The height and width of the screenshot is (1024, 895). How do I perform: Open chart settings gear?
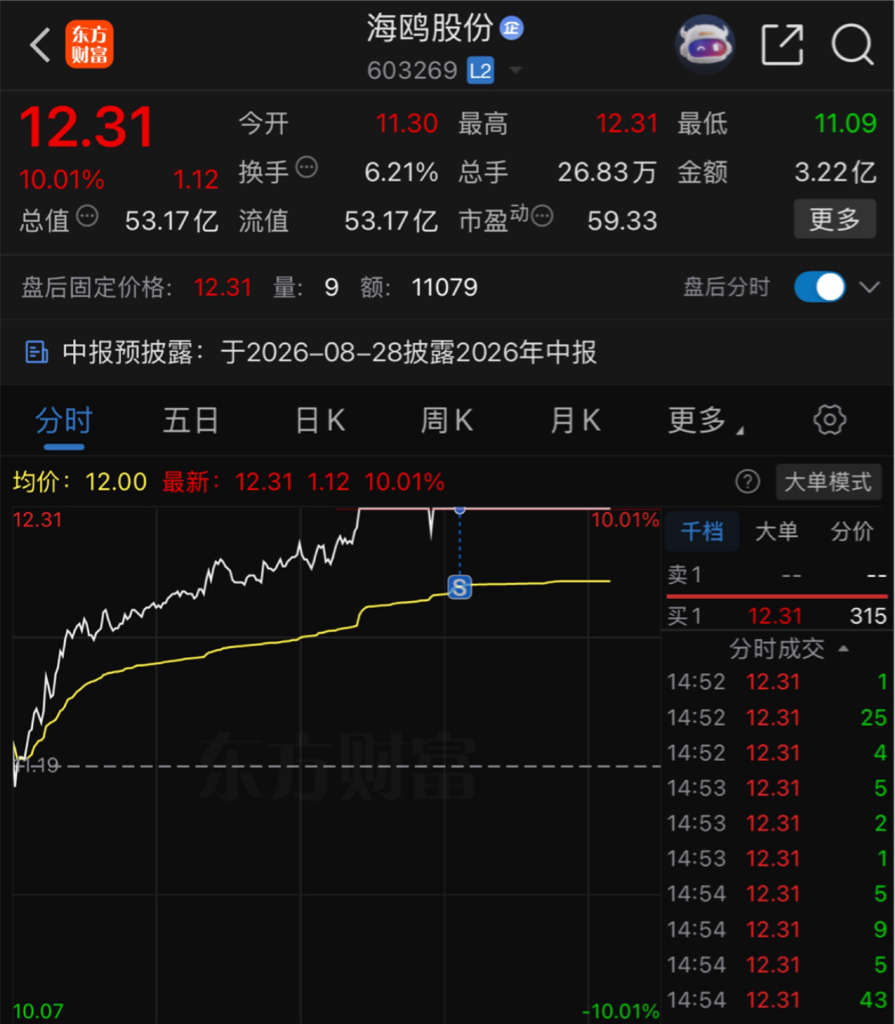point(830,420)
